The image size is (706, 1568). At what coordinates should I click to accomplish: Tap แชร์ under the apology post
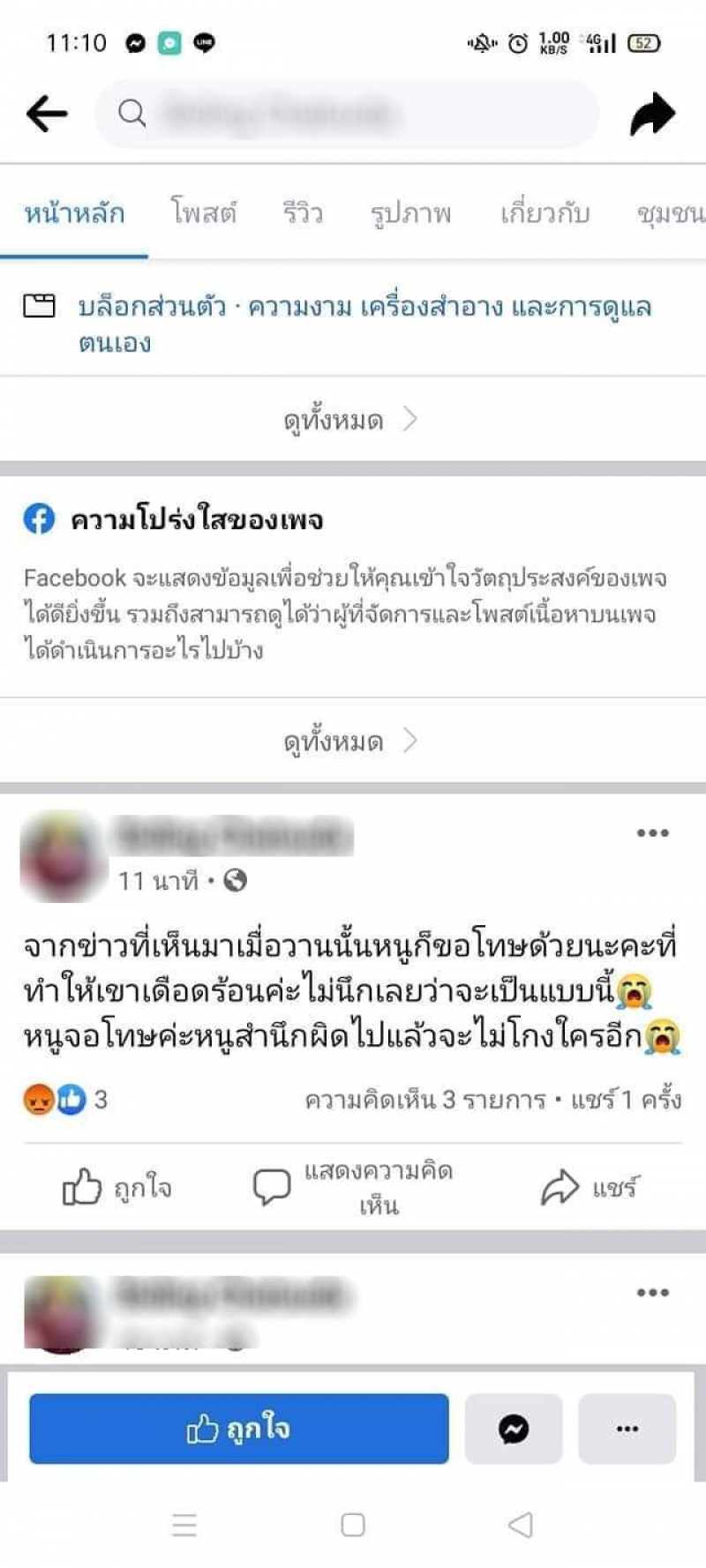click(590, 1188)
